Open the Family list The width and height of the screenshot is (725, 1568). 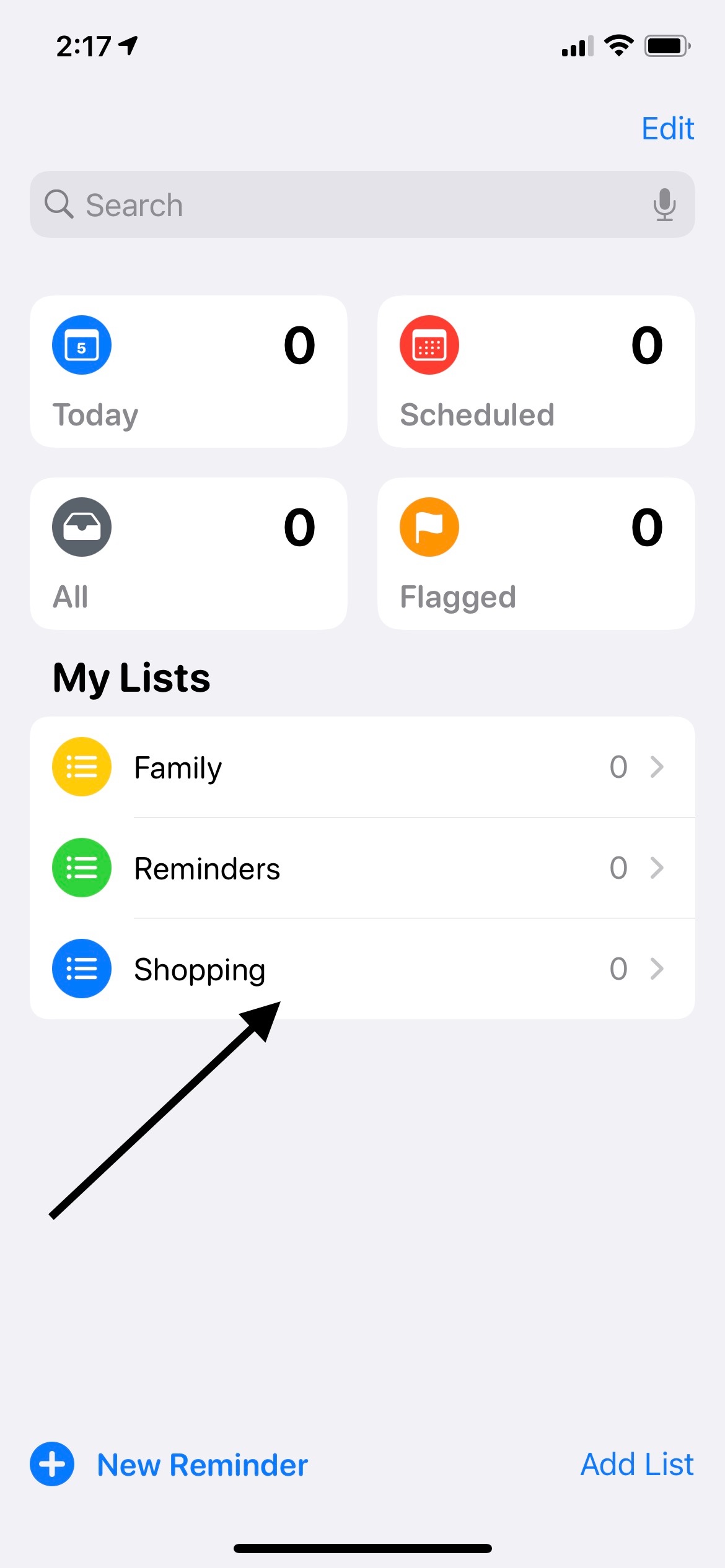[x=362, y=767]
